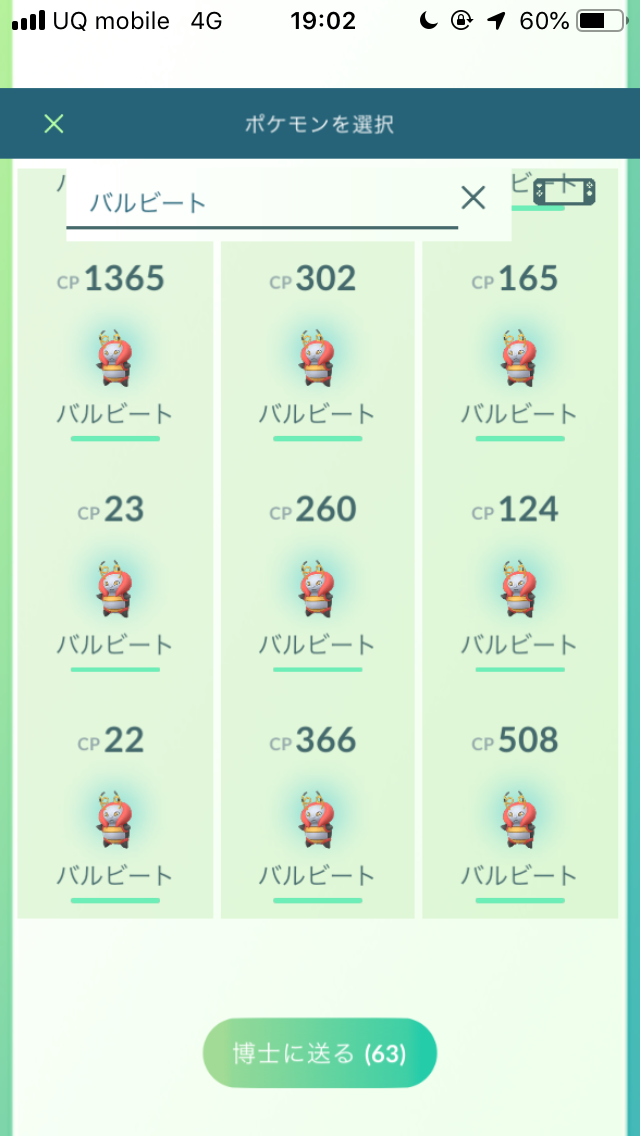Image resolution: width=640 pixels, height=1136 pixels.
Task: Close the Pokémon selection screen
Action: (54, 124)
